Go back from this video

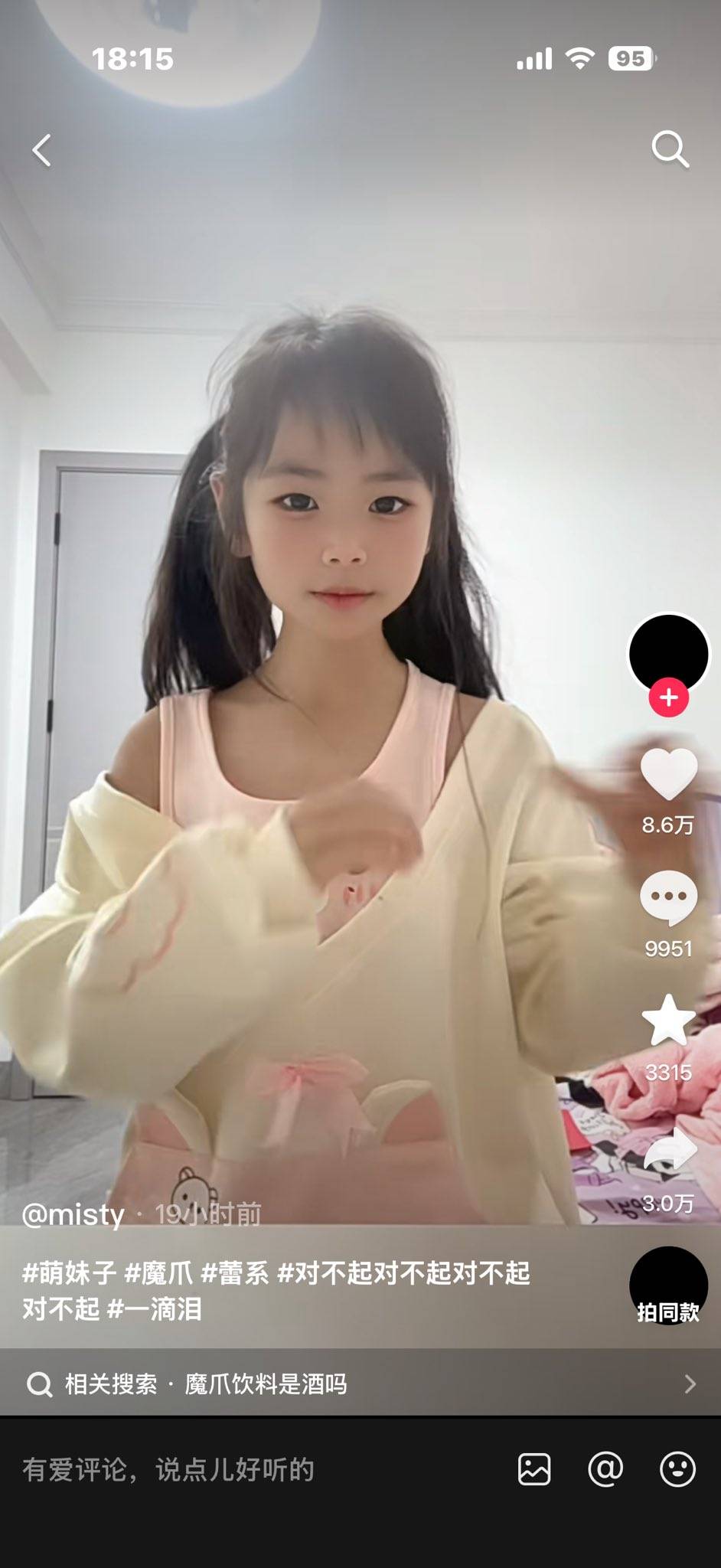click(x=42, y=150)
